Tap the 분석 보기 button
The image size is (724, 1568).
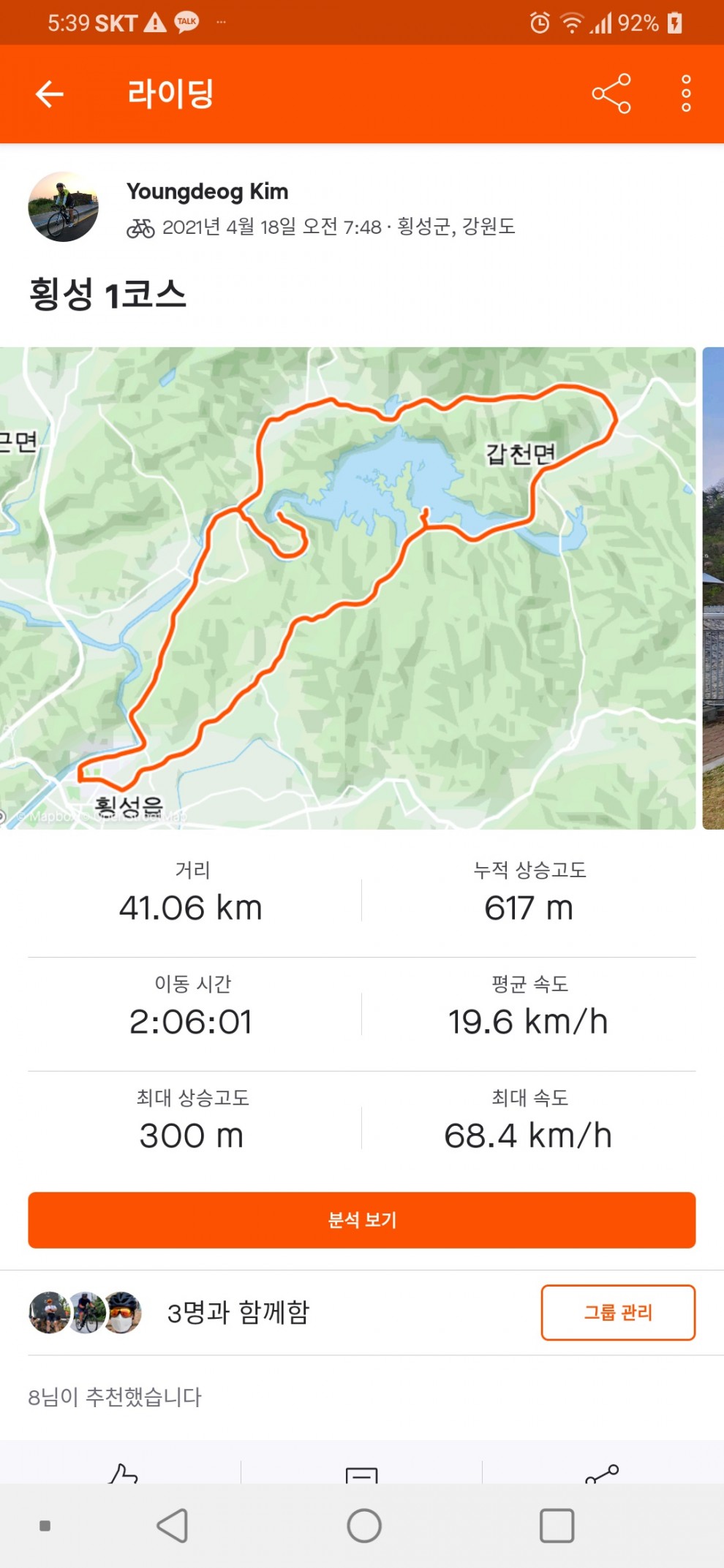click(362, 1219)
